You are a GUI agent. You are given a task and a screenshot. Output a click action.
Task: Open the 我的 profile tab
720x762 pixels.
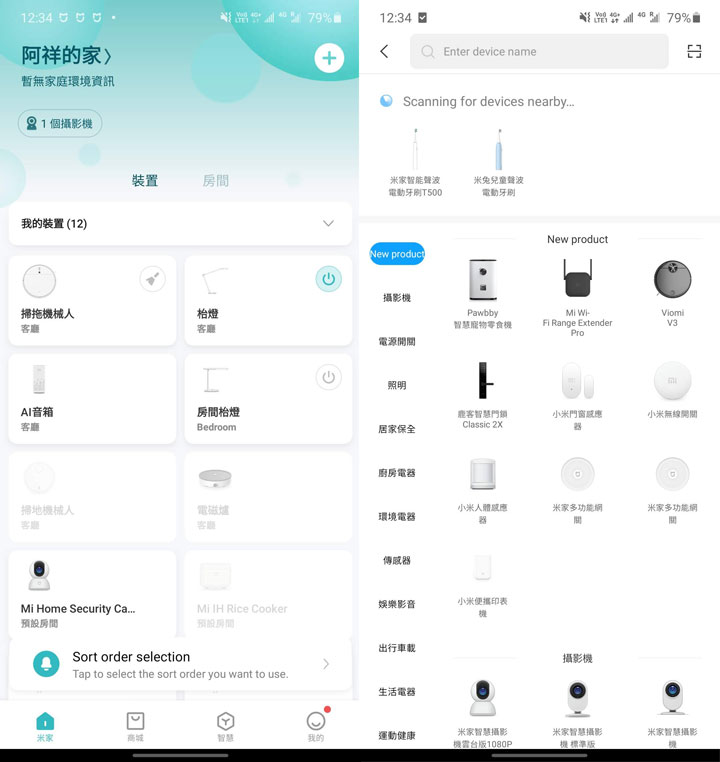[315, 726]
